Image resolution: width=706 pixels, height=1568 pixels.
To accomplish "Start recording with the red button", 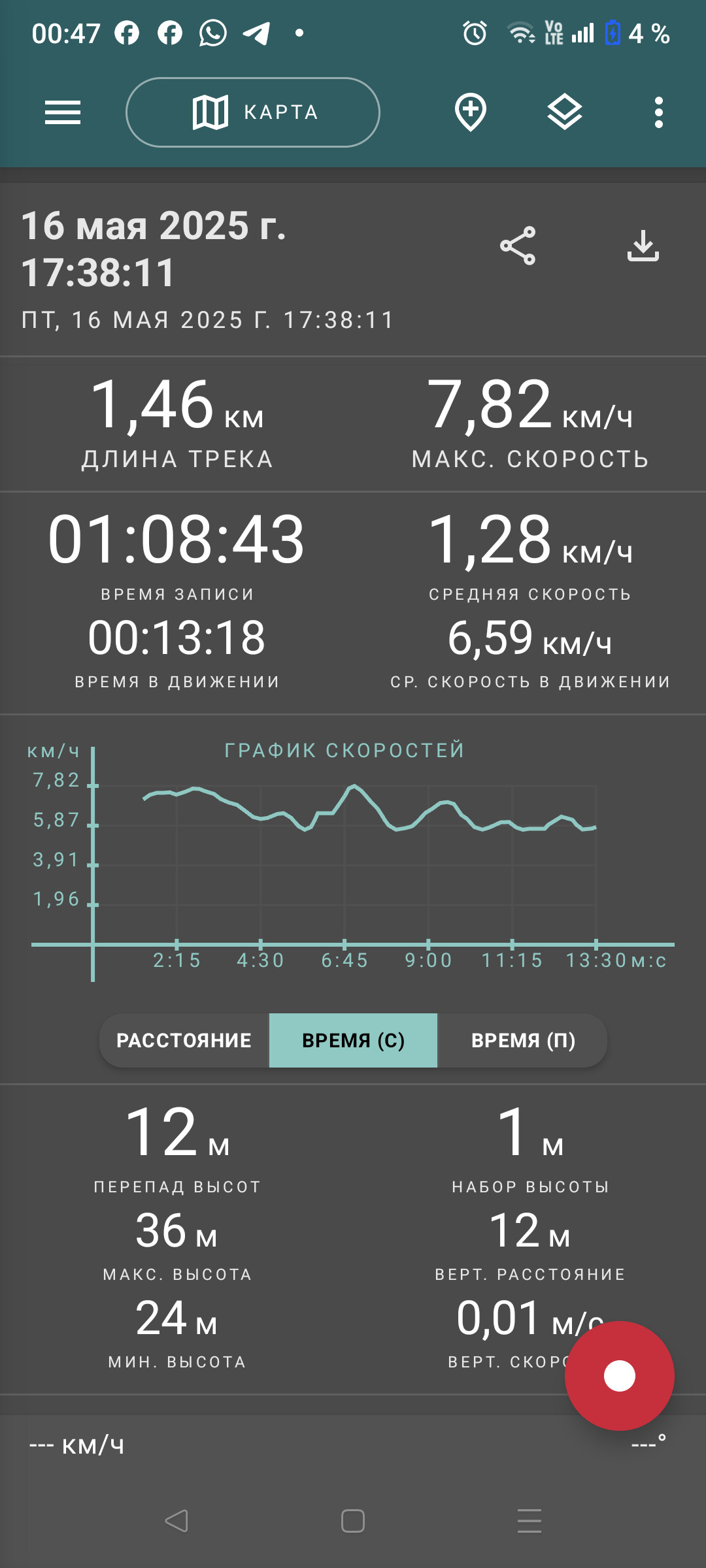I will (620, 1376).
